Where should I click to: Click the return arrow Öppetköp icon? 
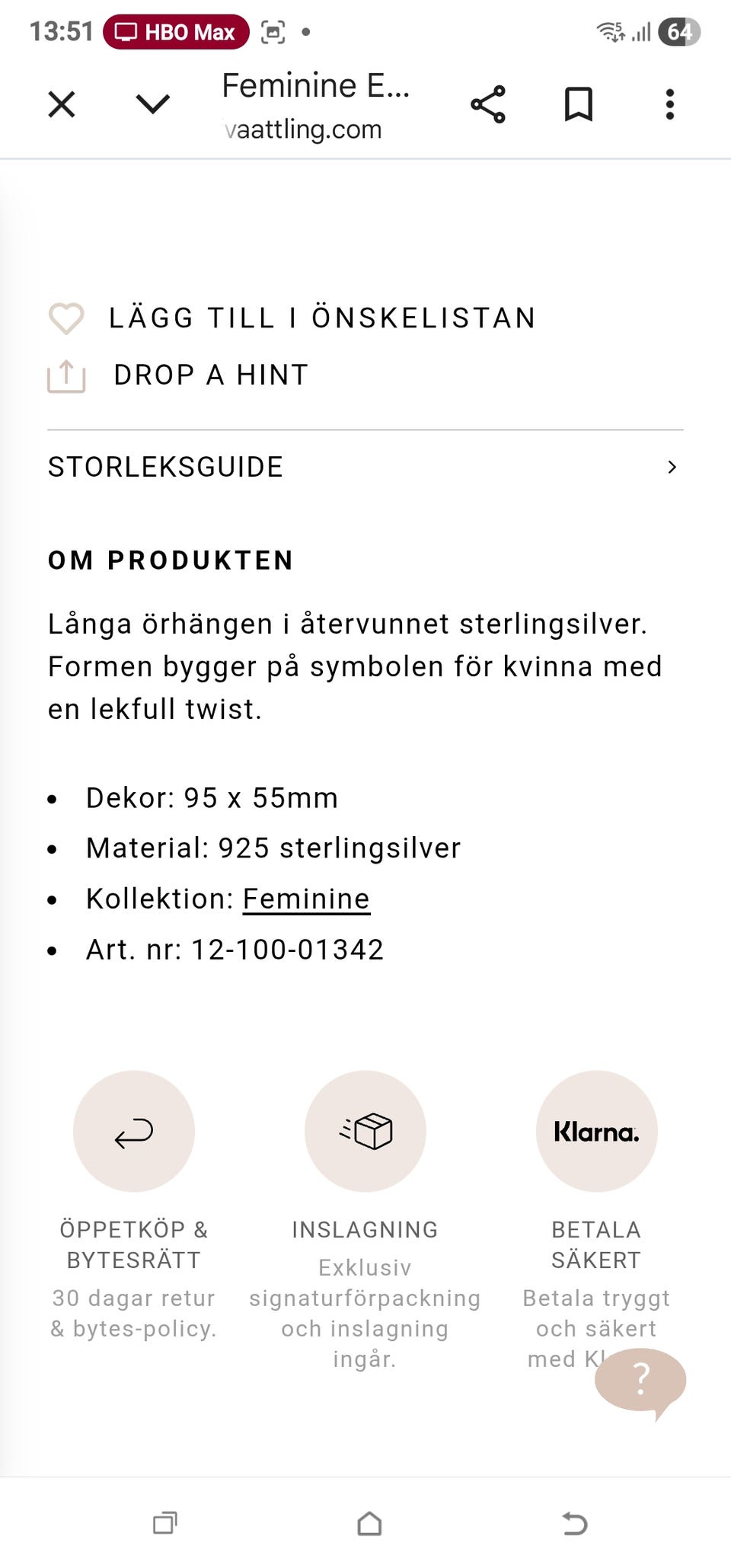(134, 1132)
